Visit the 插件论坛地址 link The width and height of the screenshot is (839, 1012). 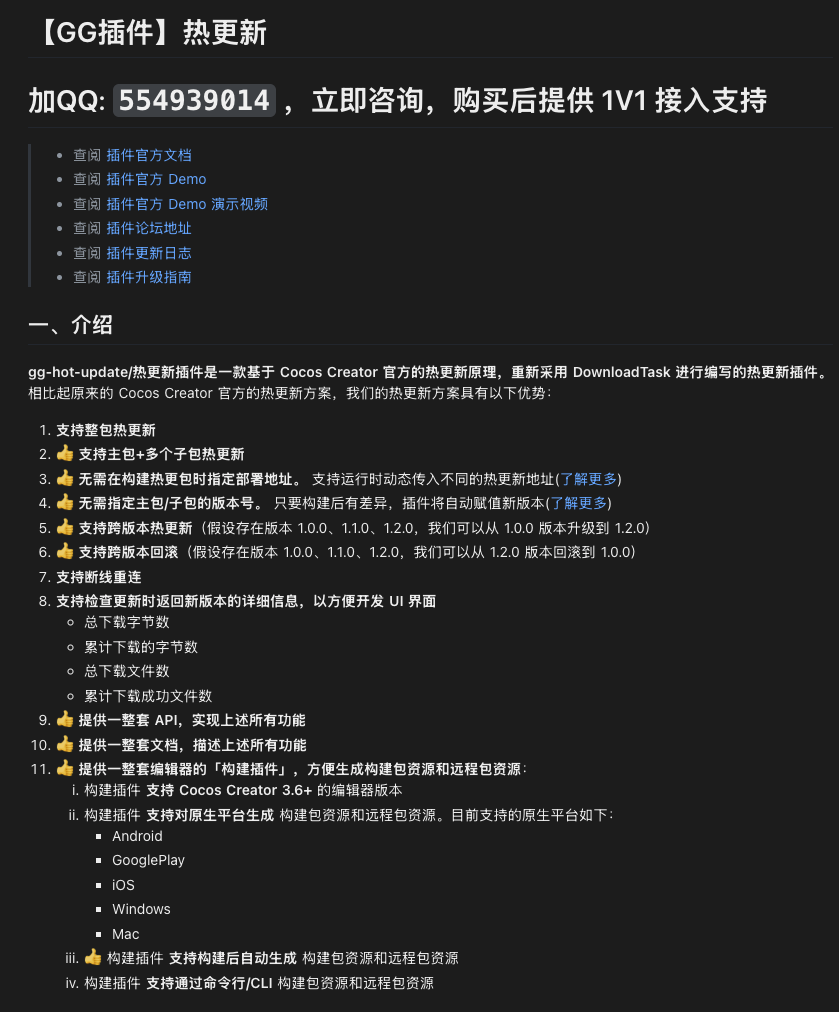(149, 228)
